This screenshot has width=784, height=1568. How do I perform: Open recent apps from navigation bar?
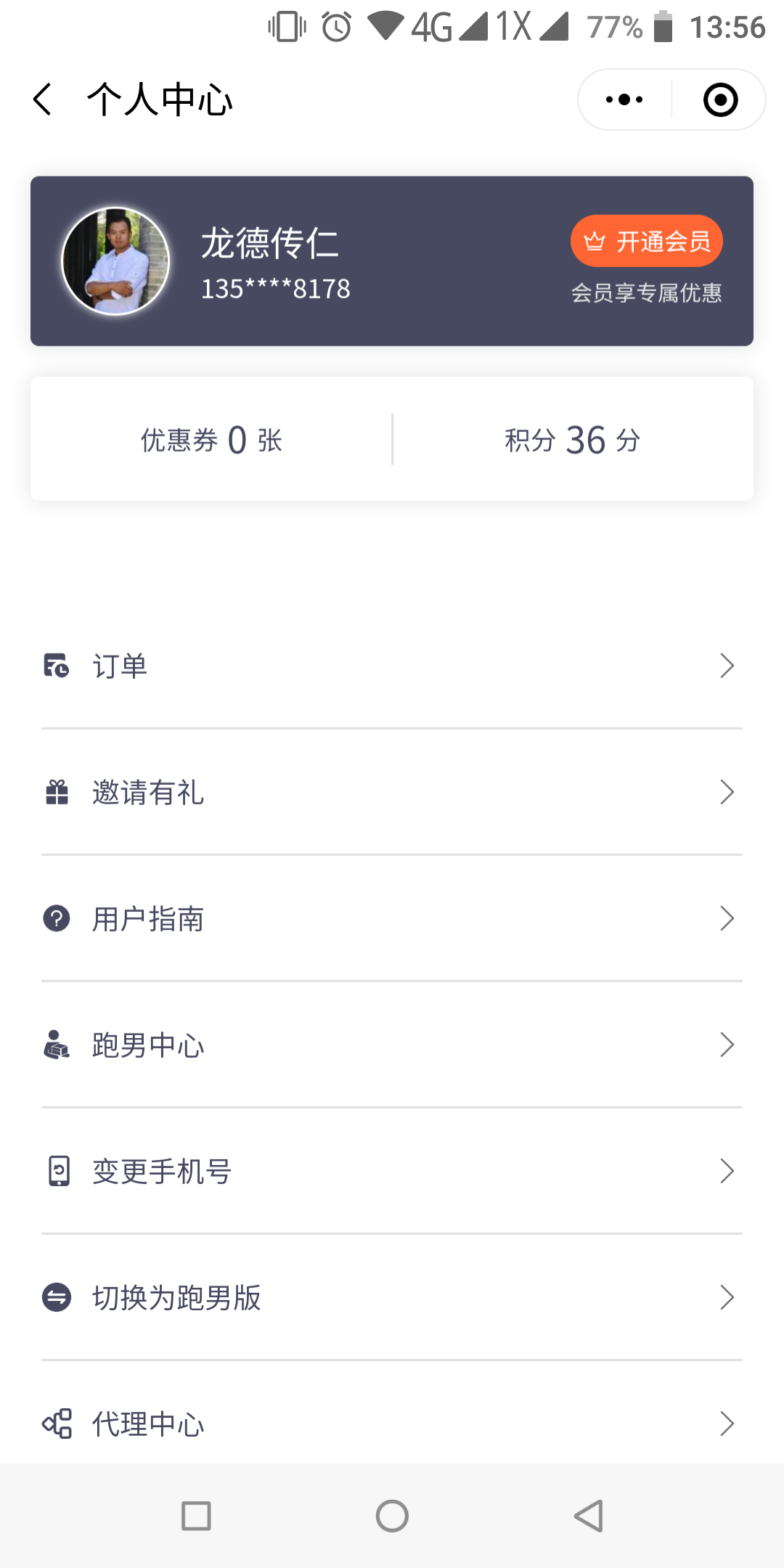pos(196,1516)
